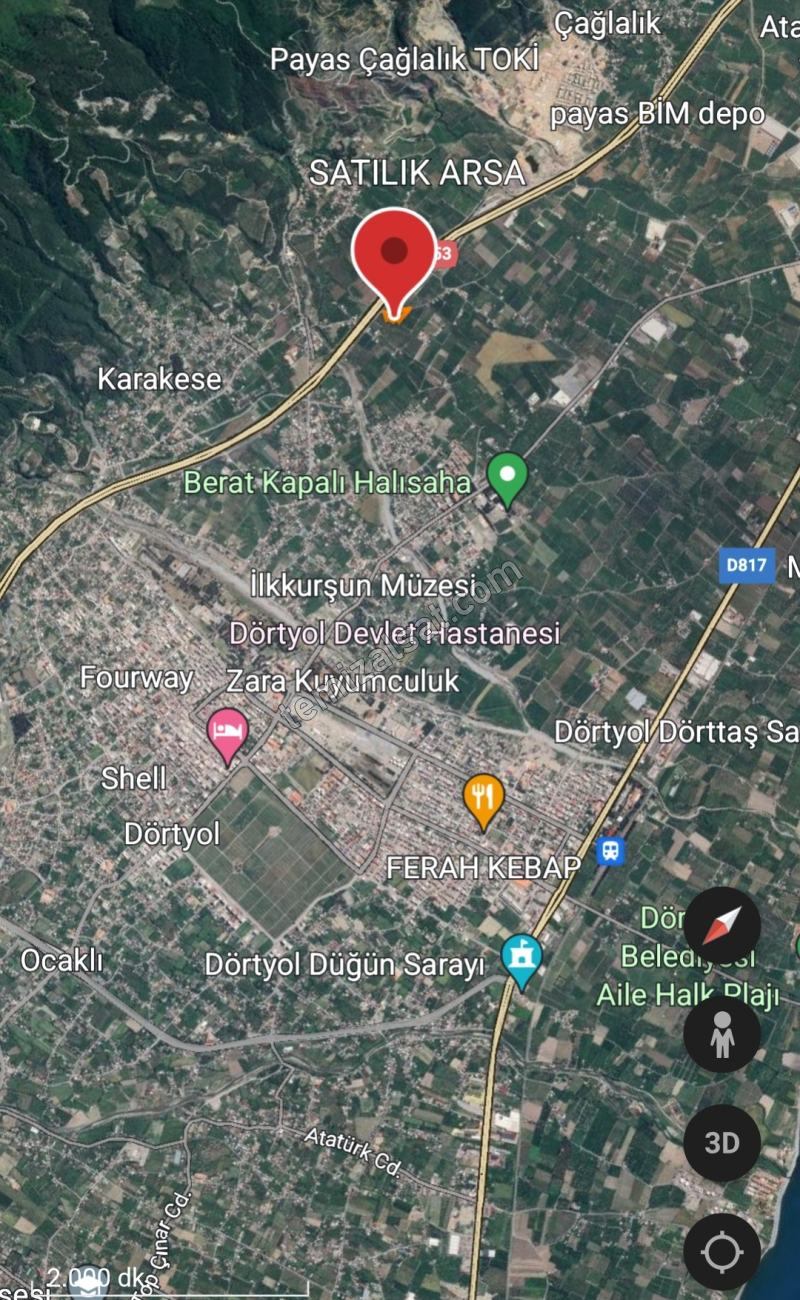The height and width of the screenshot is (1300, 800).
Task: Center the map on my location
Action: coord(722,1251)
